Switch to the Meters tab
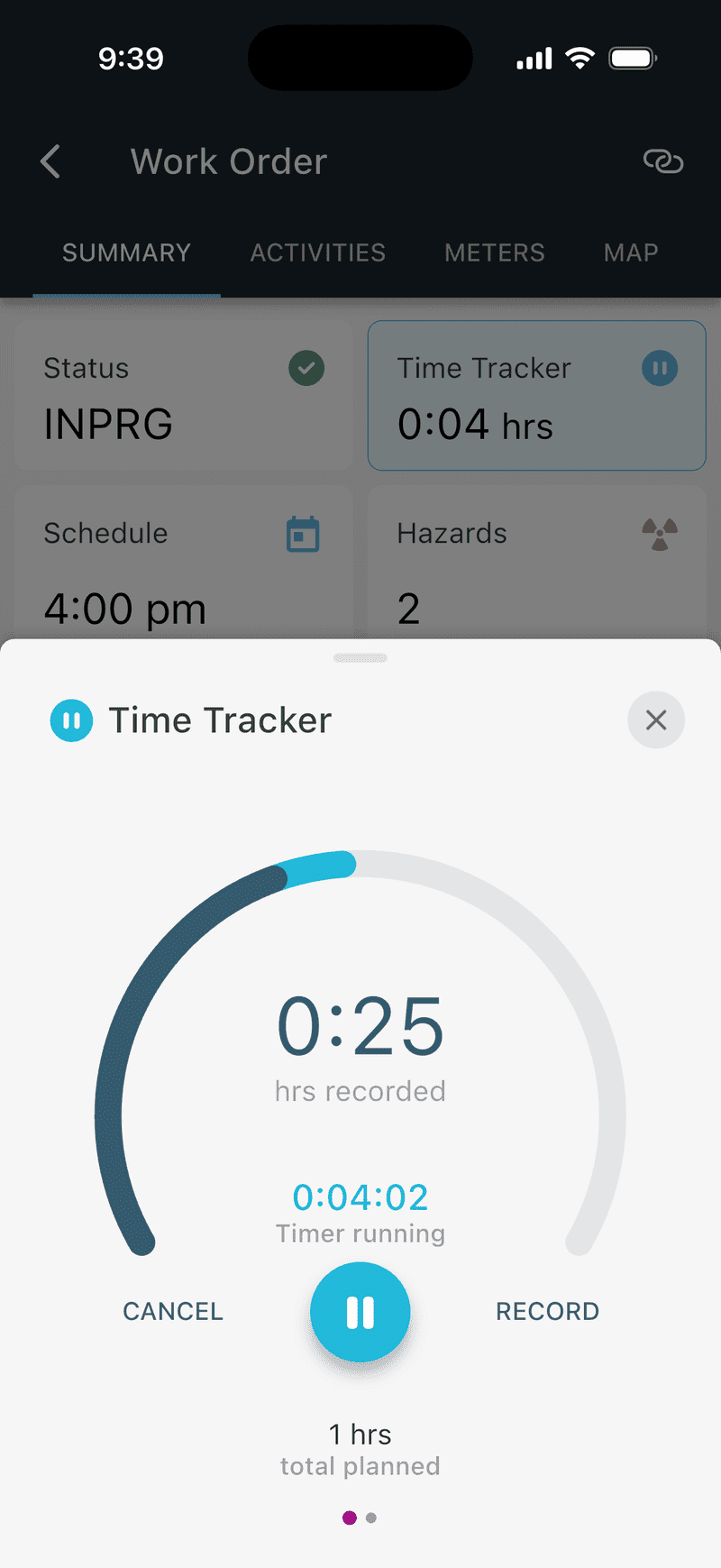 click(x=494, y=252)
